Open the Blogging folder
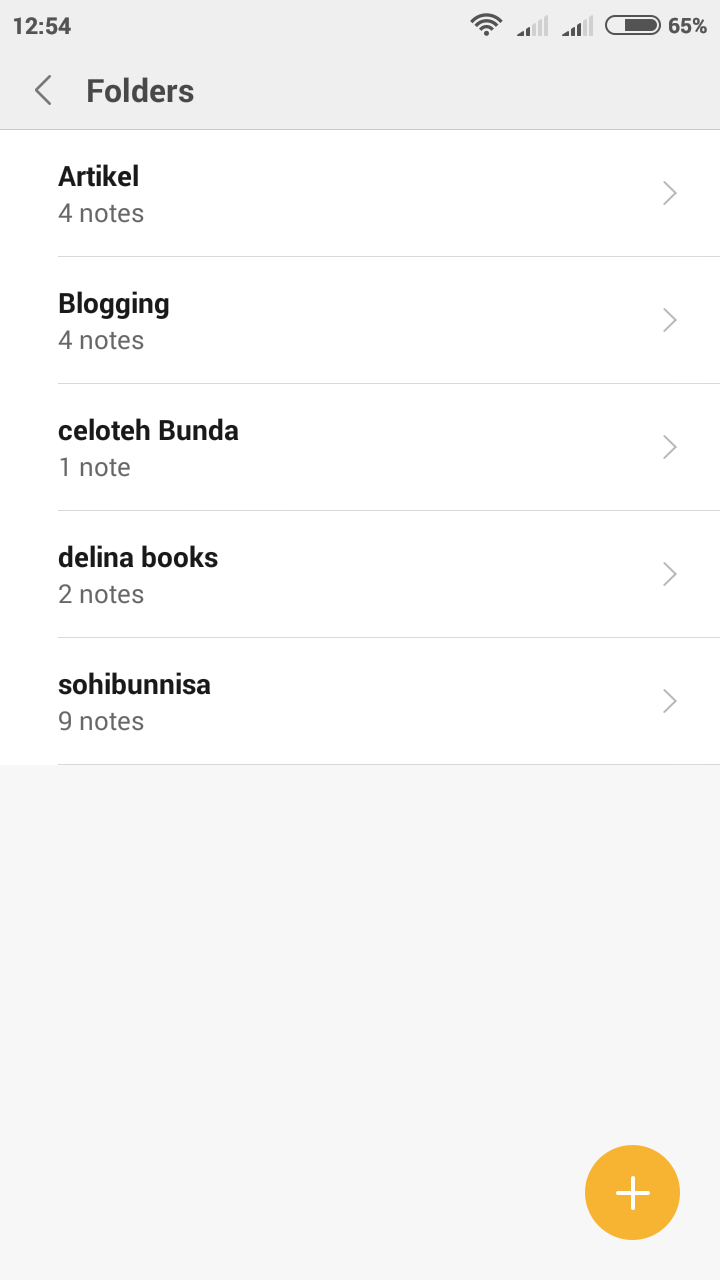 pos(360,321)
